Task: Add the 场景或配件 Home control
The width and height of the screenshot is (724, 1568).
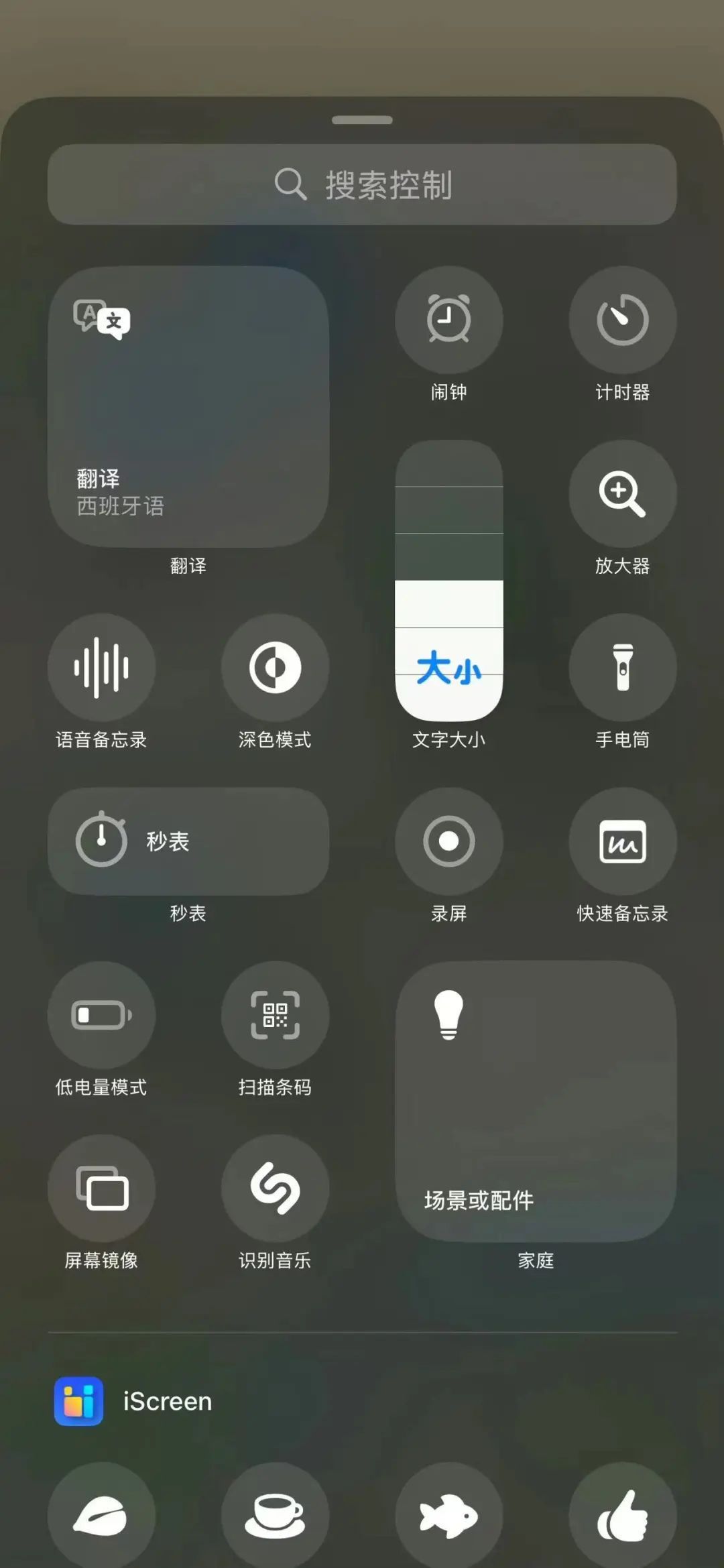Action: click(x=535, y=1101)
